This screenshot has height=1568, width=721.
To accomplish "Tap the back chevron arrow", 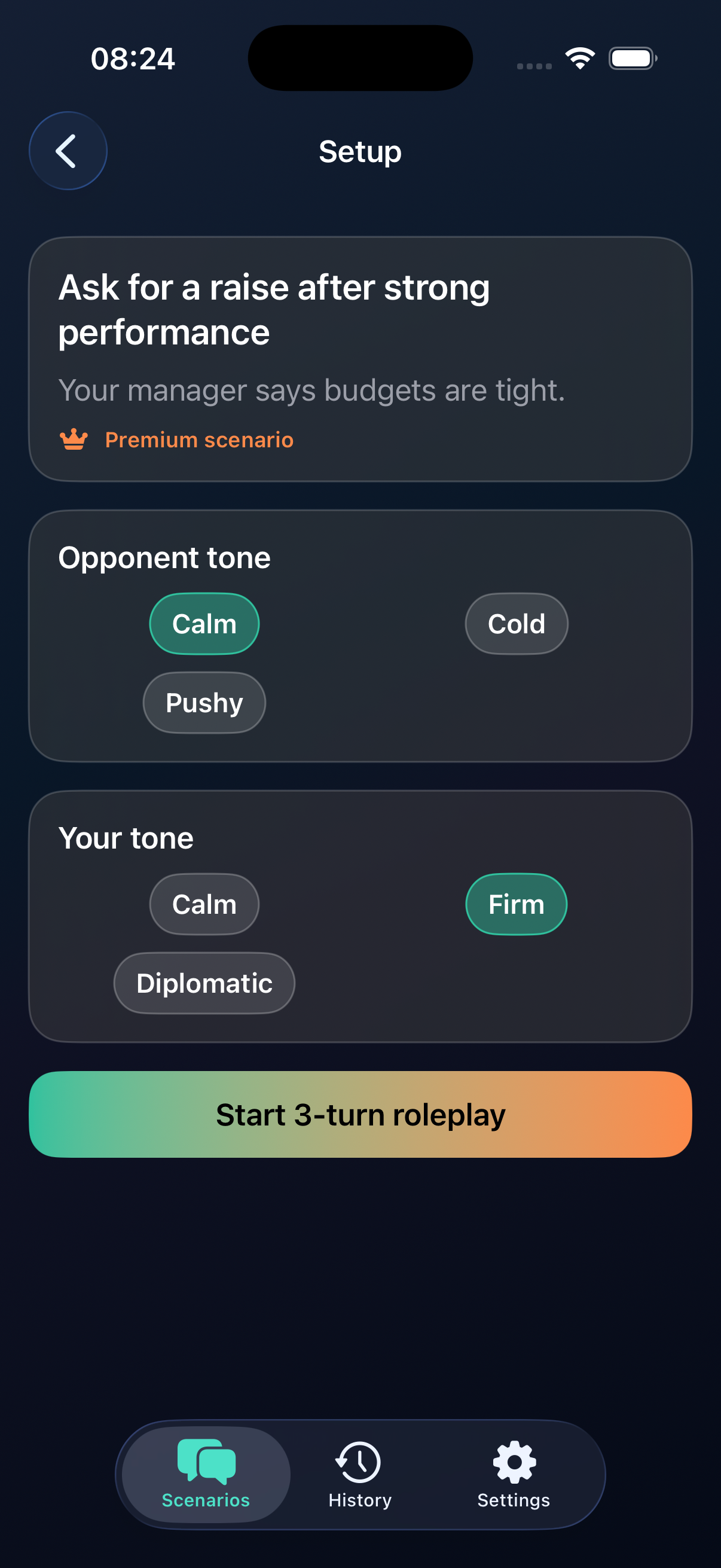I will (68, 150).
